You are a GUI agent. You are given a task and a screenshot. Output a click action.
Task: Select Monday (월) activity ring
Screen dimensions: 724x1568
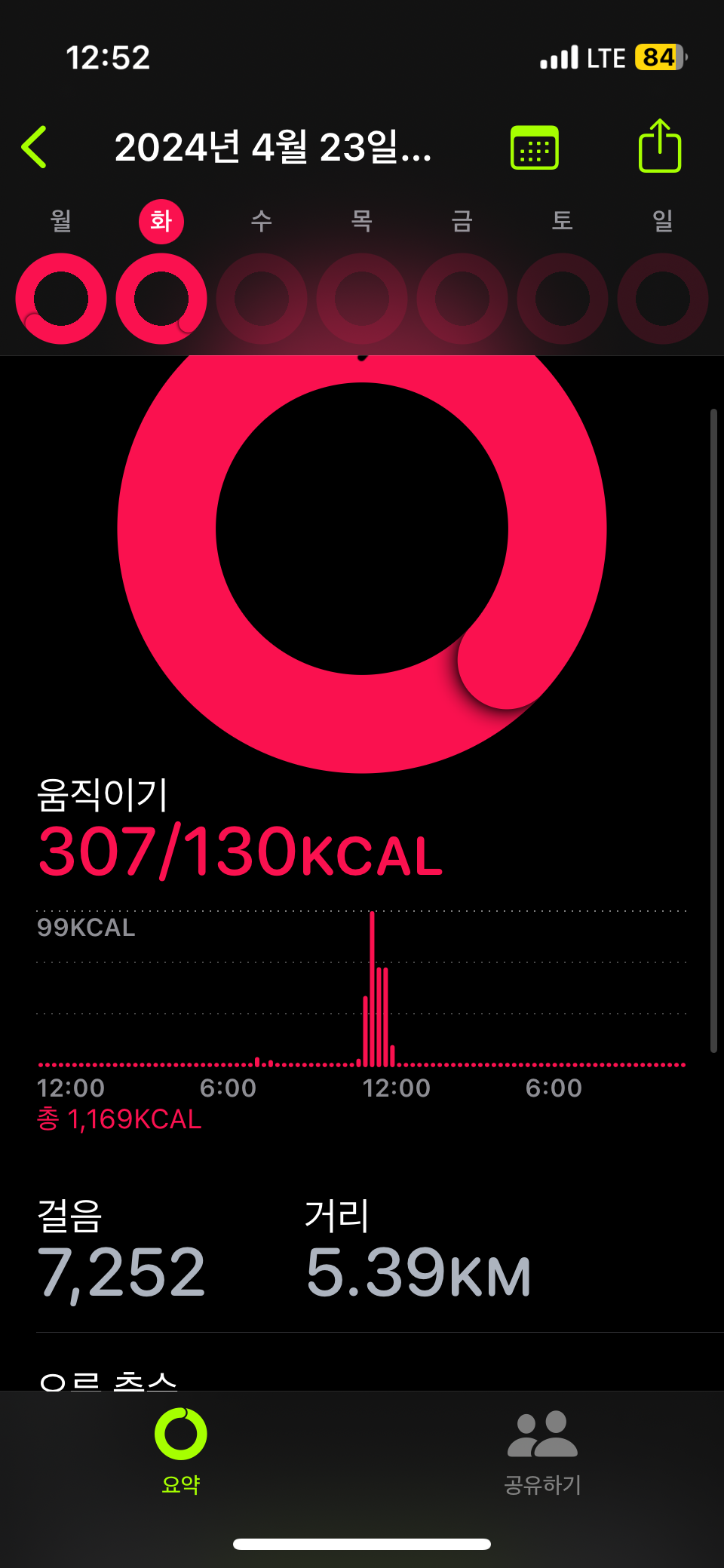point(61,299)
